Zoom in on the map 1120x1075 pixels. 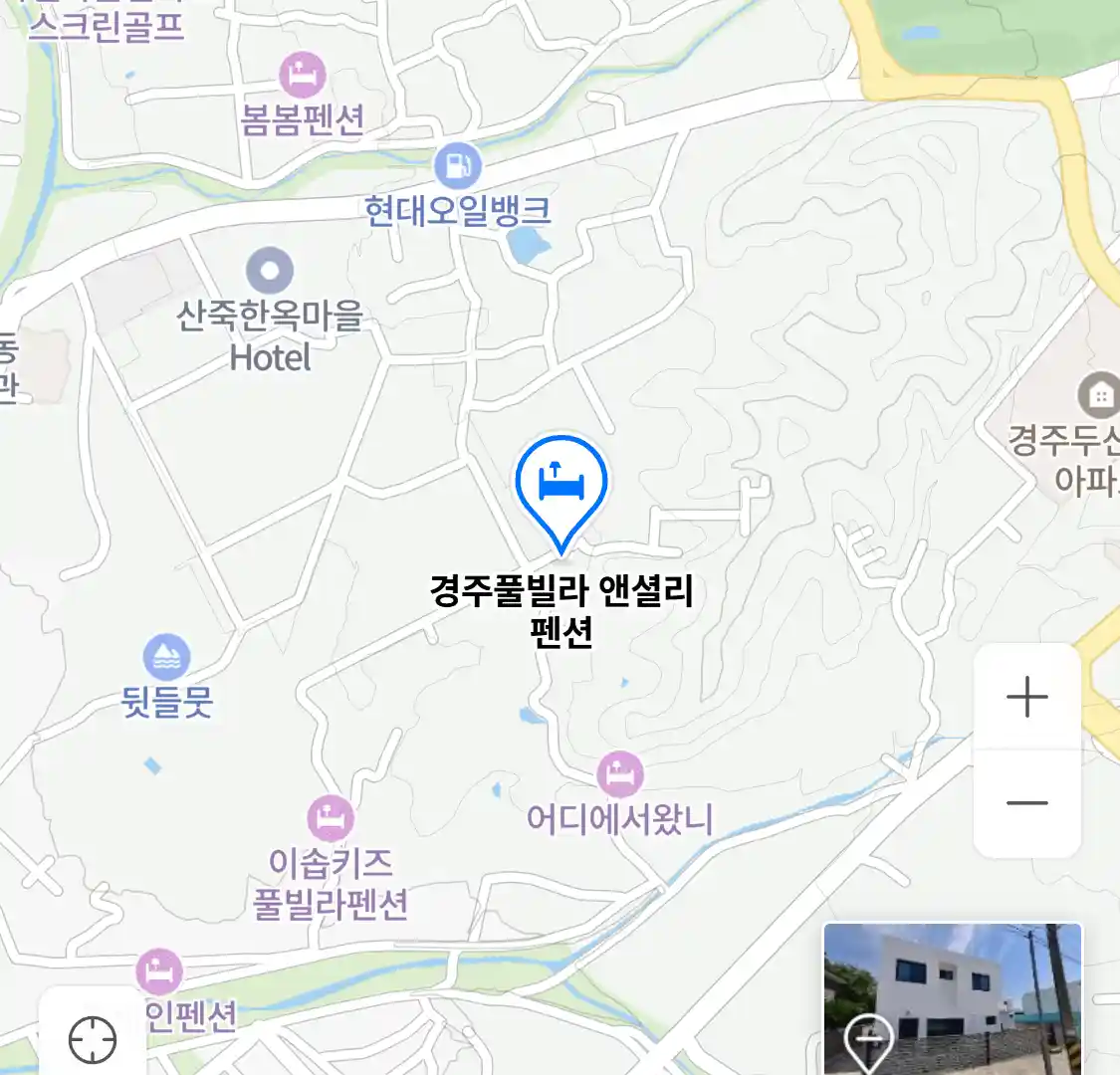(x=1026, y=697)
